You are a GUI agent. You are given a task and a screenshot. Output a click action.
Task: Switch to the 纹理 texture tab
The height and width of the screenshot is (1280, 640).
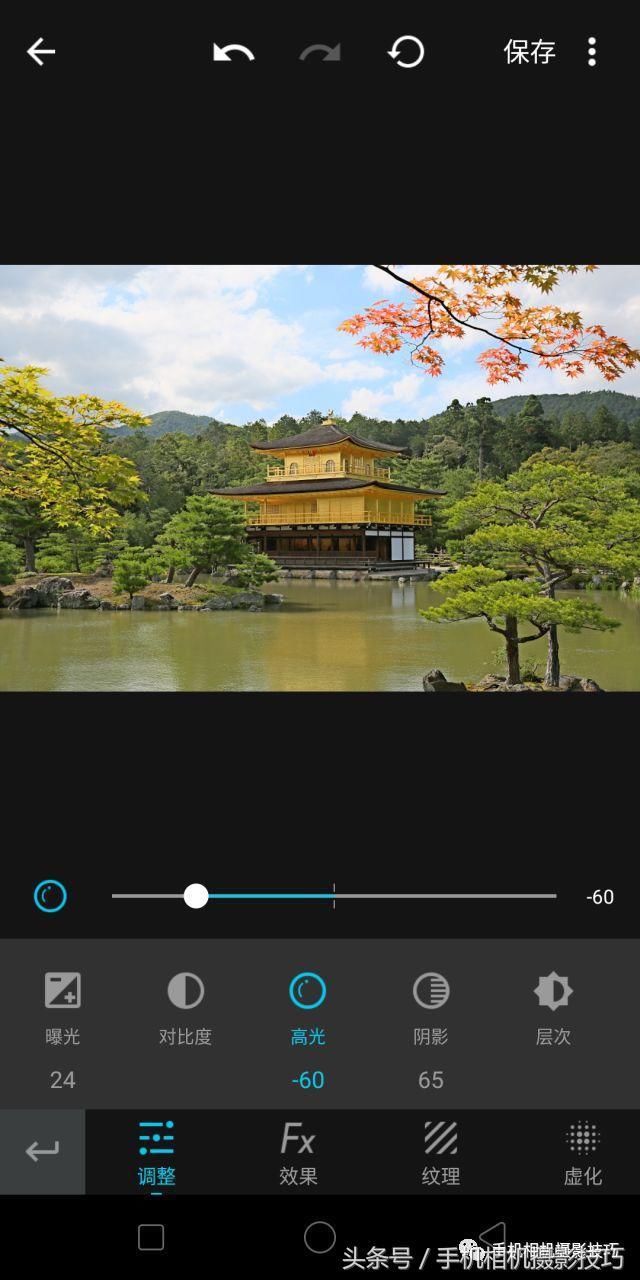(x=441, y=1153)
